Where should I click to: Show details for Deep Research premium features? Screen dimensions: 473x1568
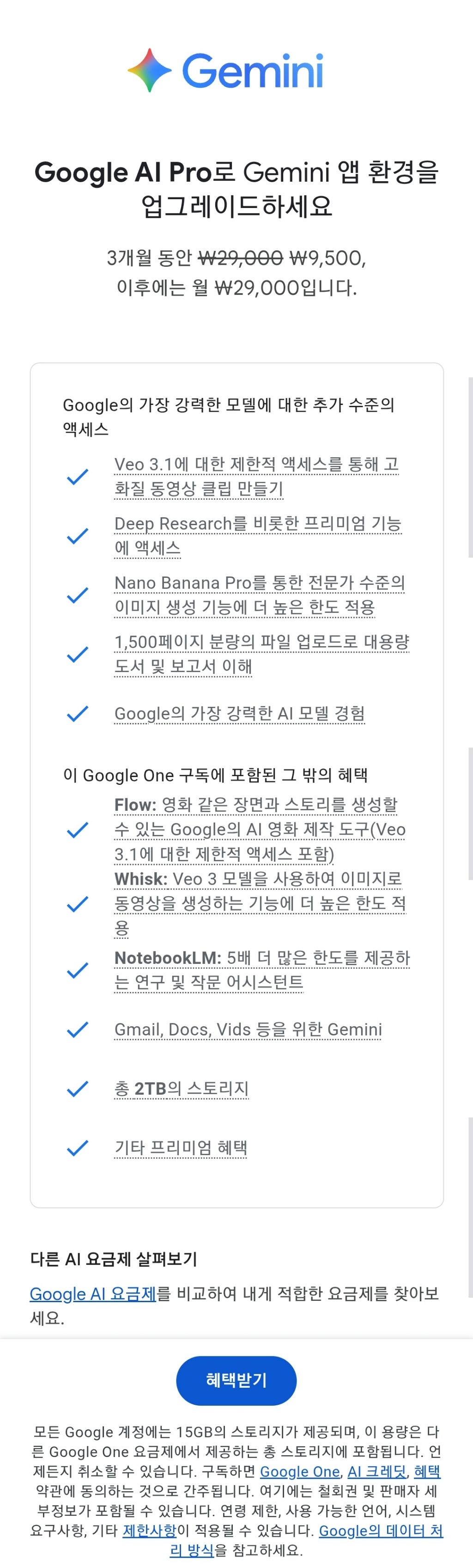click(x=258, y=536)
